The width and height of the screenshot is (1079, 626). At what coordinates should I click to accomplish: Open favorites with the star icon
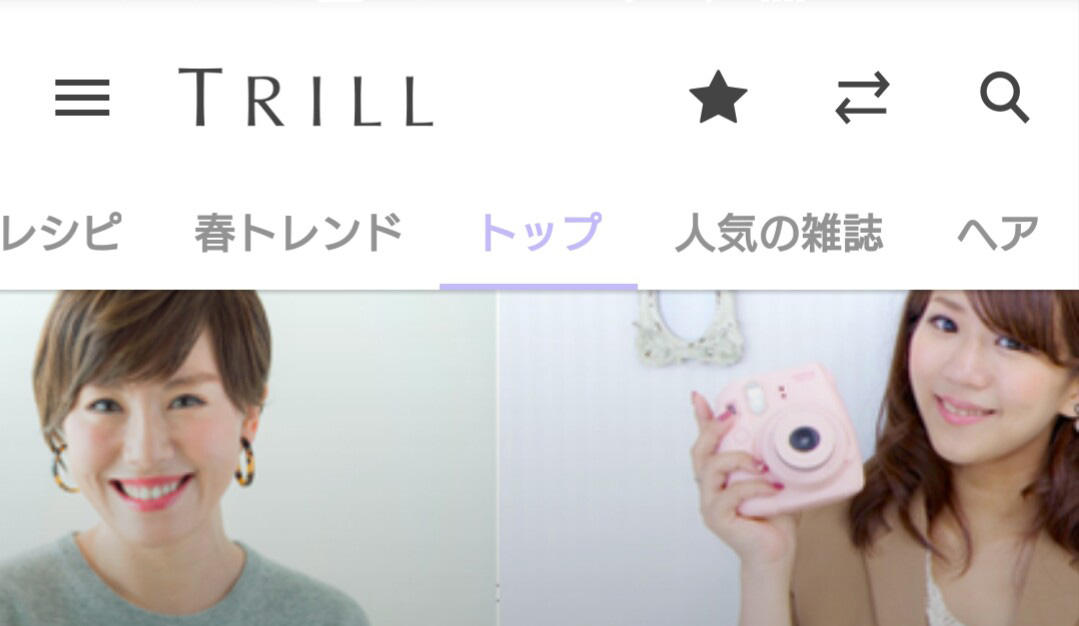(718, 99)
